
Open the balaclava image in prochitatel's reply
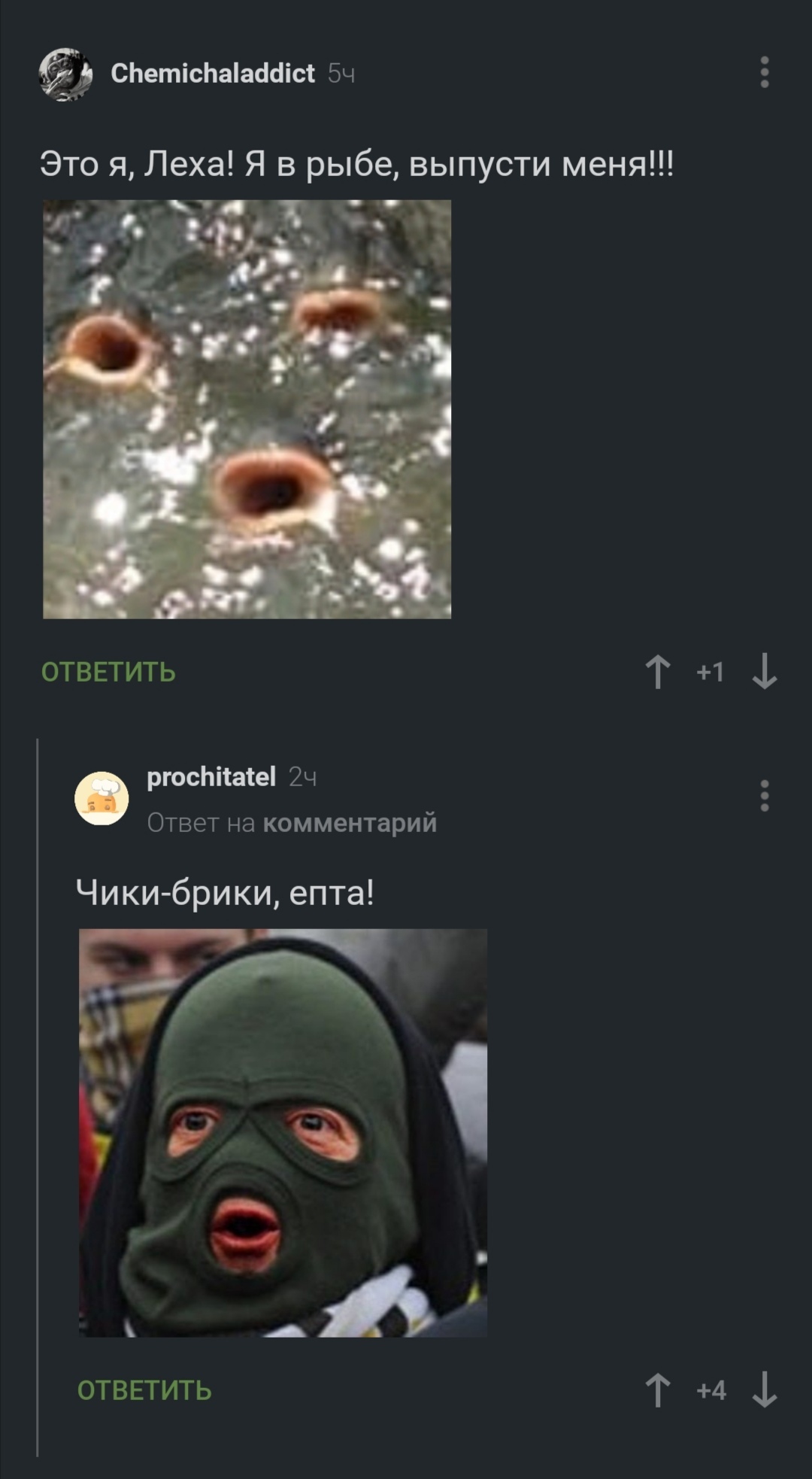click(283, 1133)
